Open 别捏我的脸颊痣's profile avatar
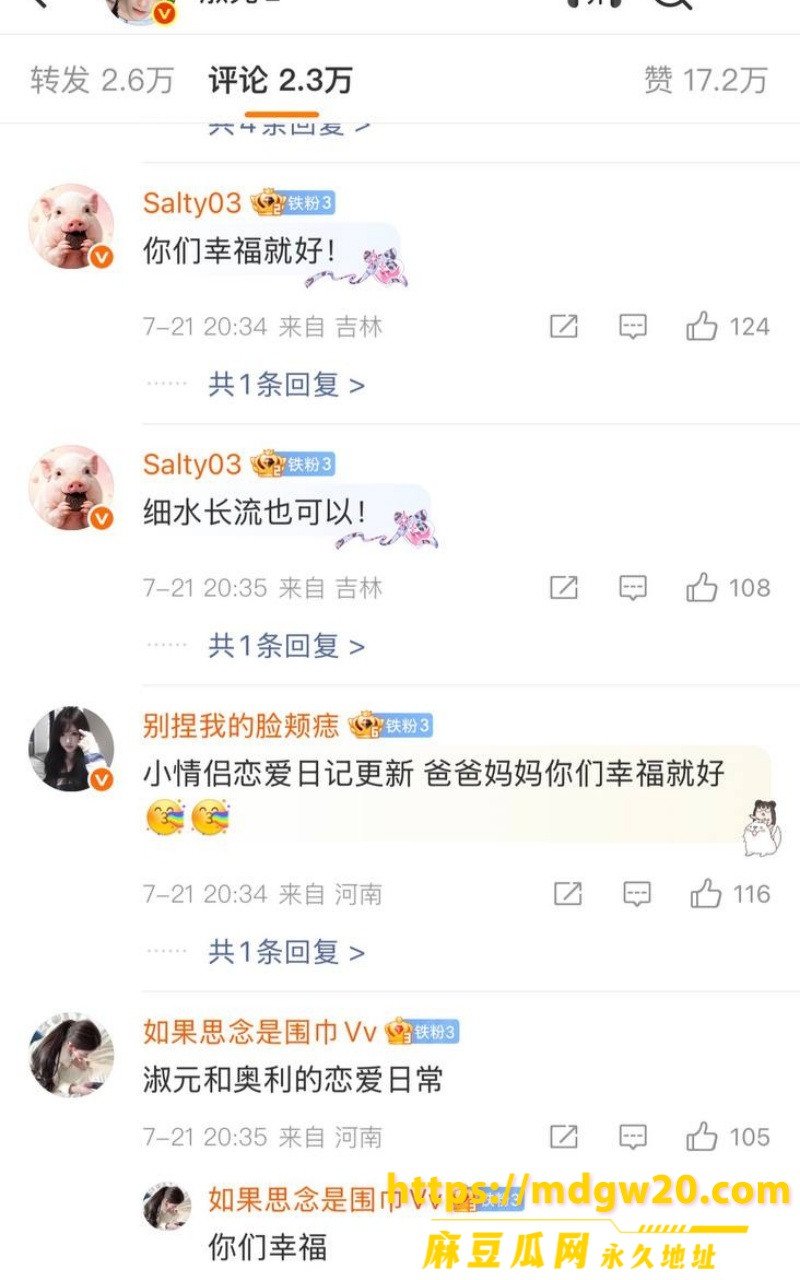800x1280 pixels. pyautogui.click(x=71, y=749)
